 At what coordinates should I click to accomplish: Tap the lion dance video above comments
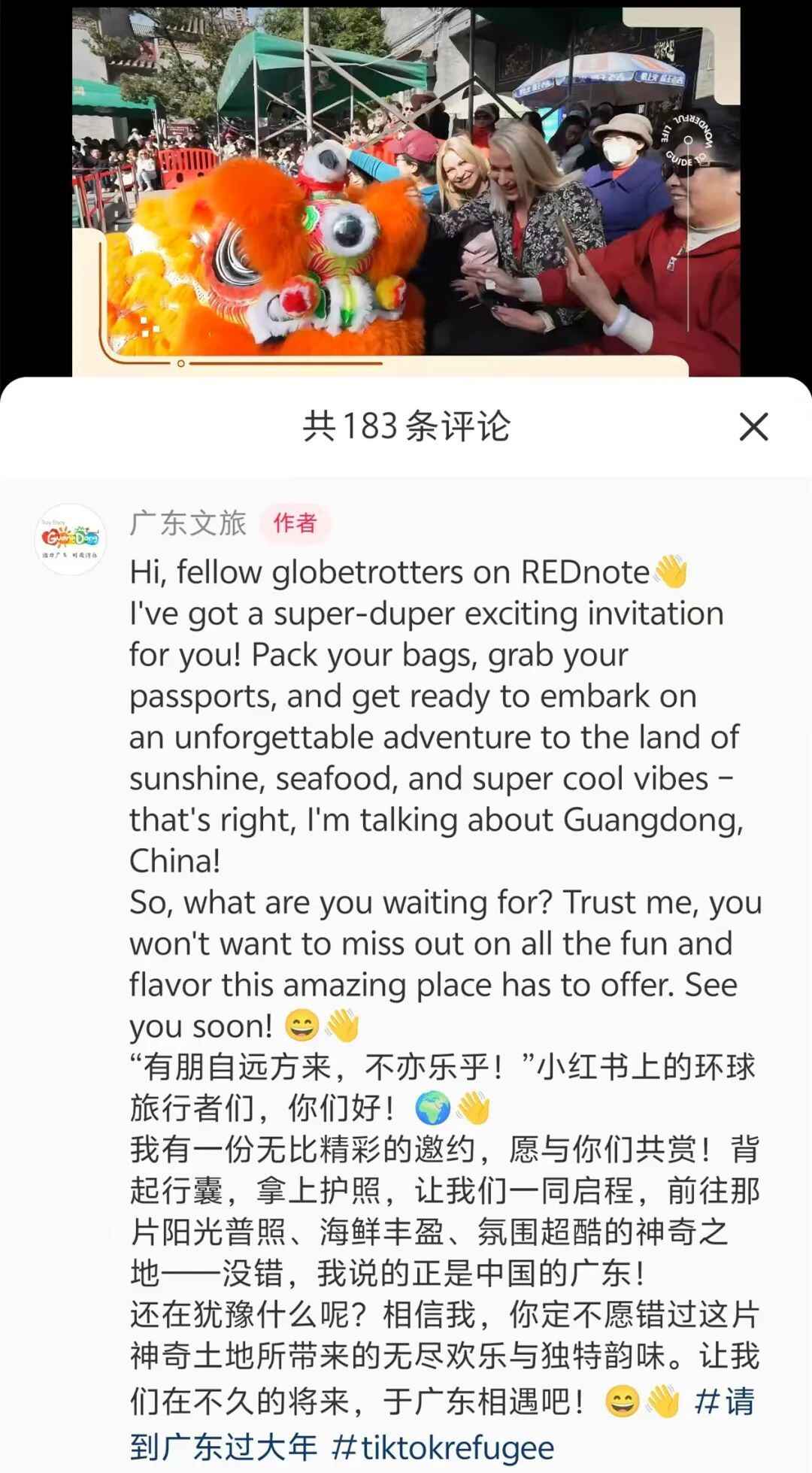click(x=406, y=192)
